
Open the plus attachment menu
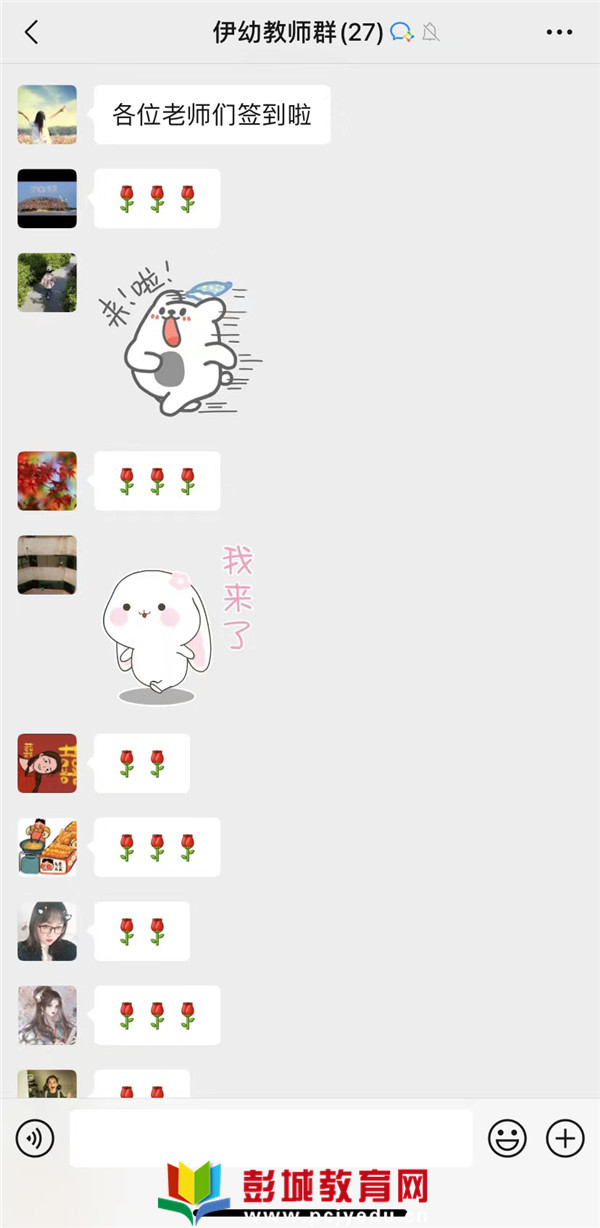[x=565, y=1138]
